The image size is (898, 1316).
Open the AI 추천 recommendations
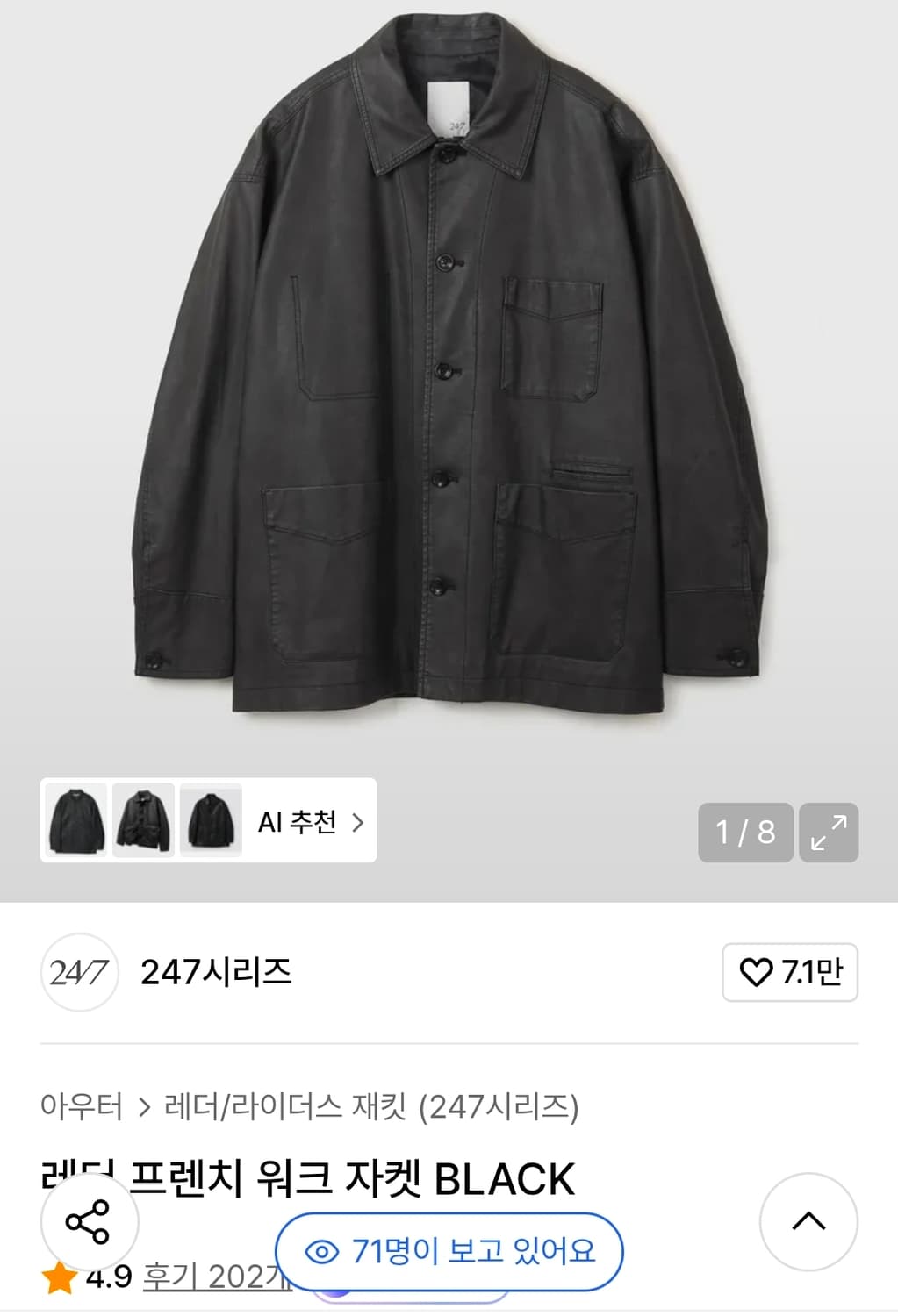point(298,822)
